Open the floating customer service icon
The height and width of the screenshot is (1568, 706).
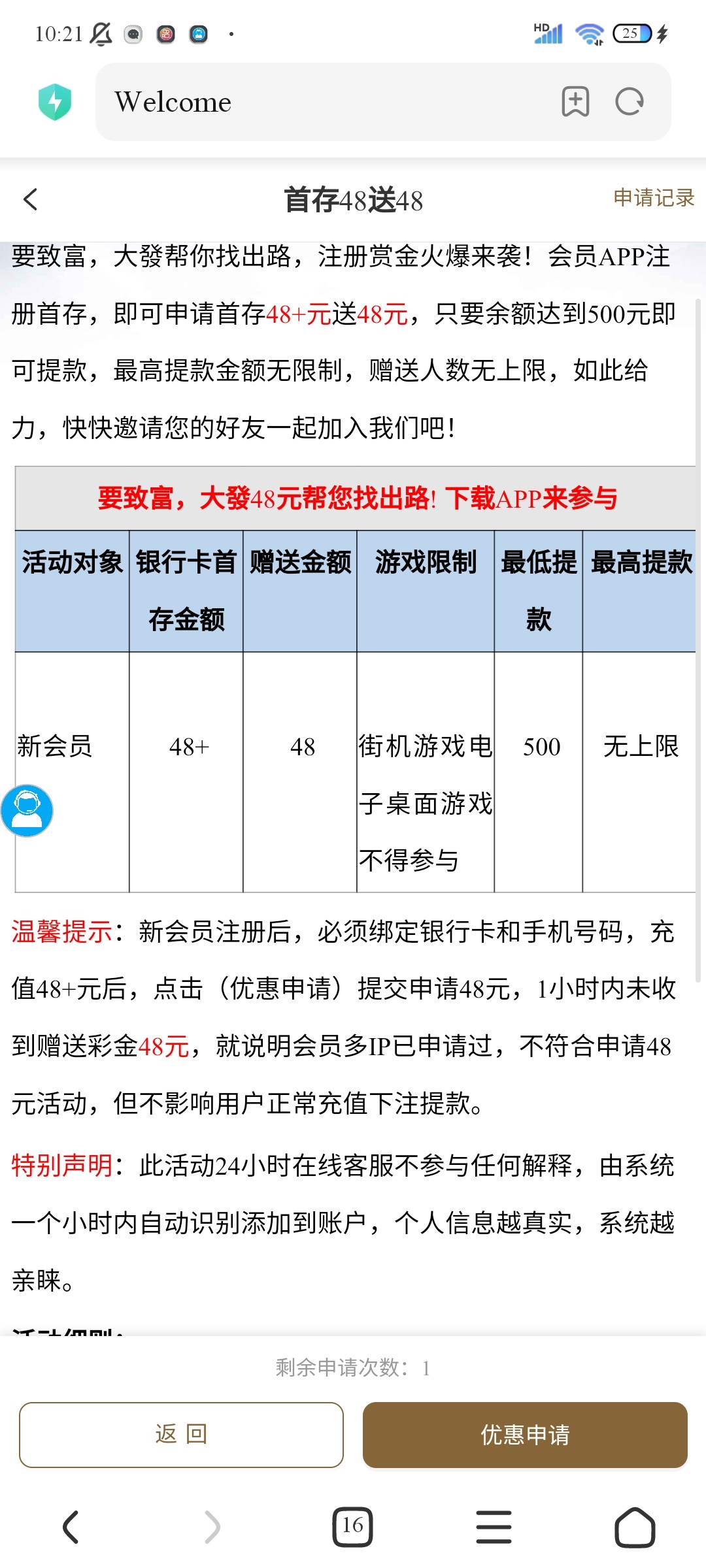[27, 811]
